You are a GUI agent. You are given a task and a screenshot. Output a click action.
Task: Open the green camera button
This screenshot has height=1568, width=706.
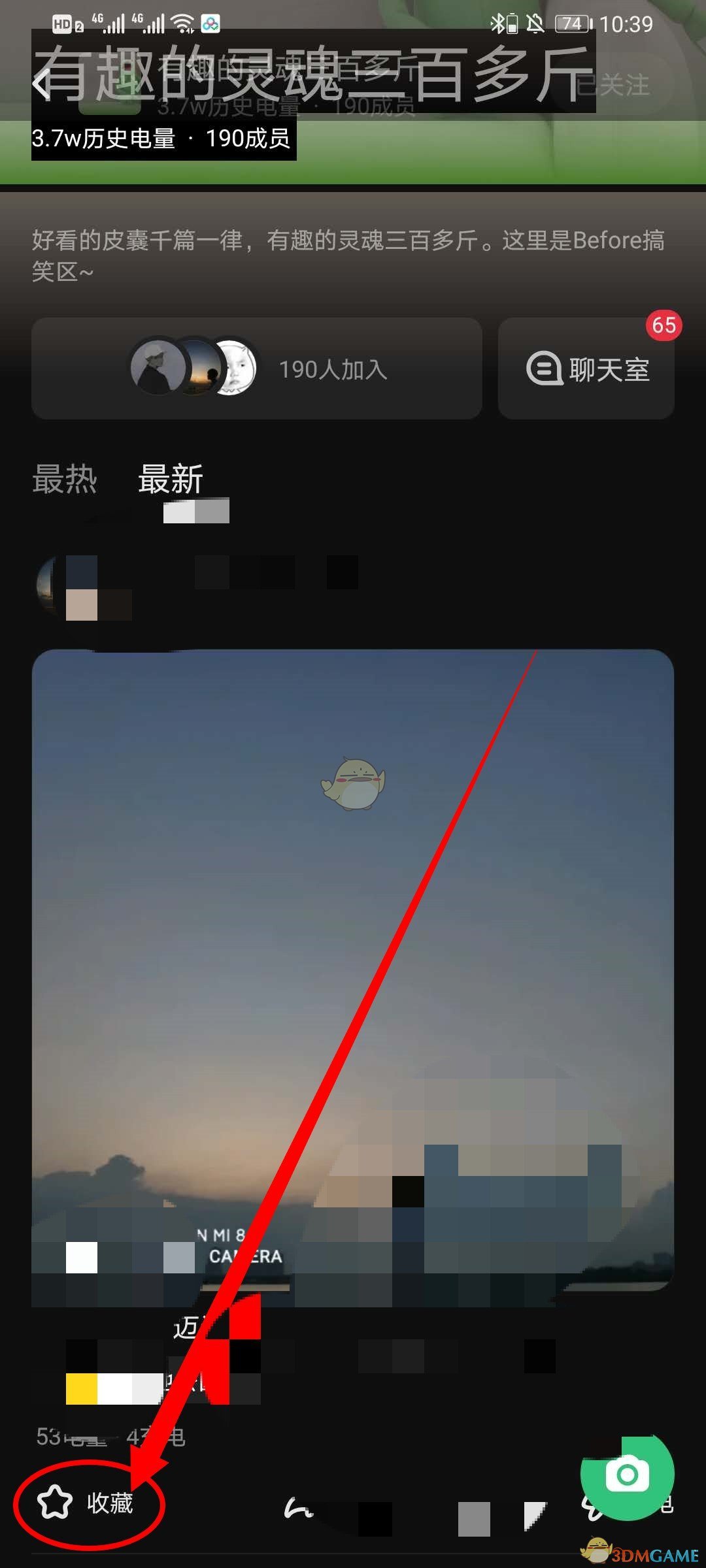(x=627, y=1475)
